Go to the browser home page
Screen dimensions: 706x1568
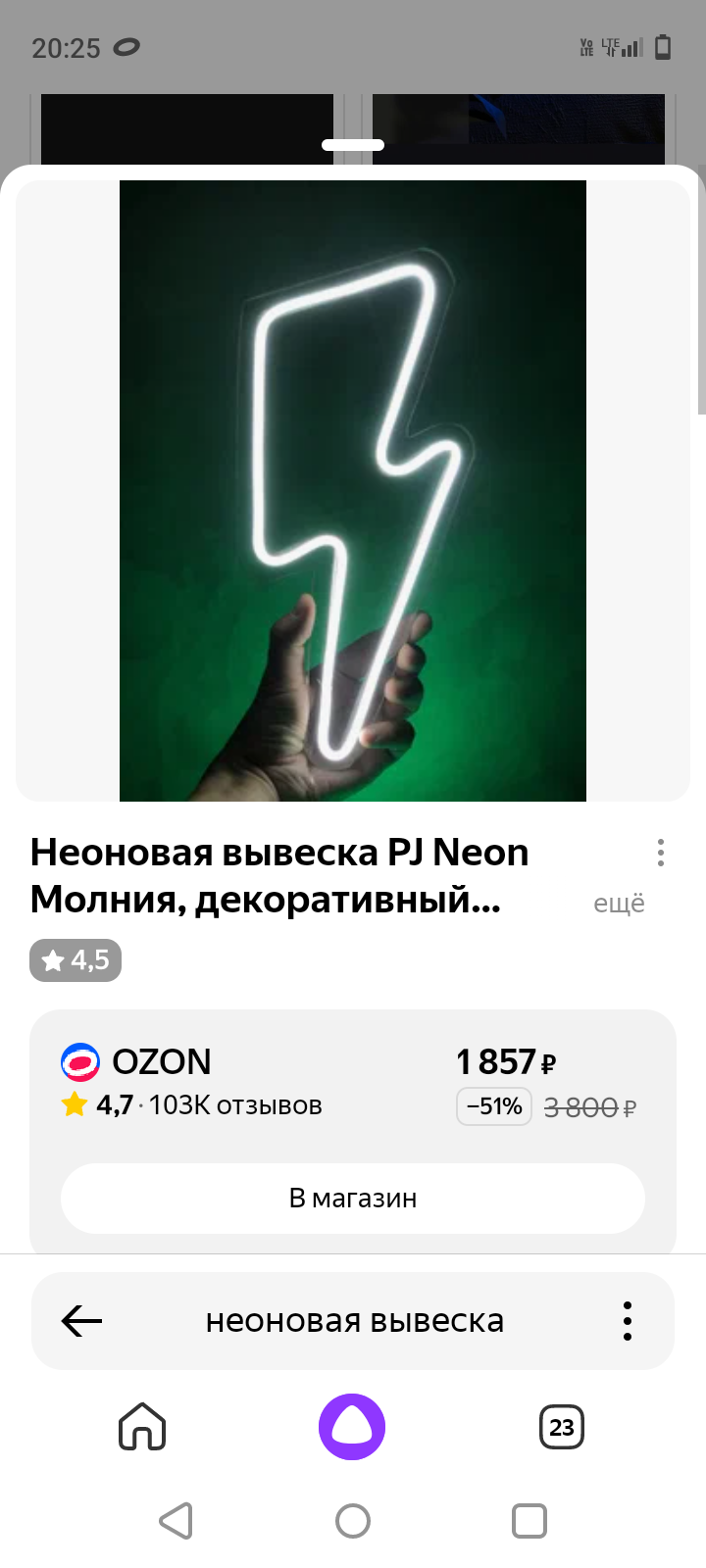142,1427
